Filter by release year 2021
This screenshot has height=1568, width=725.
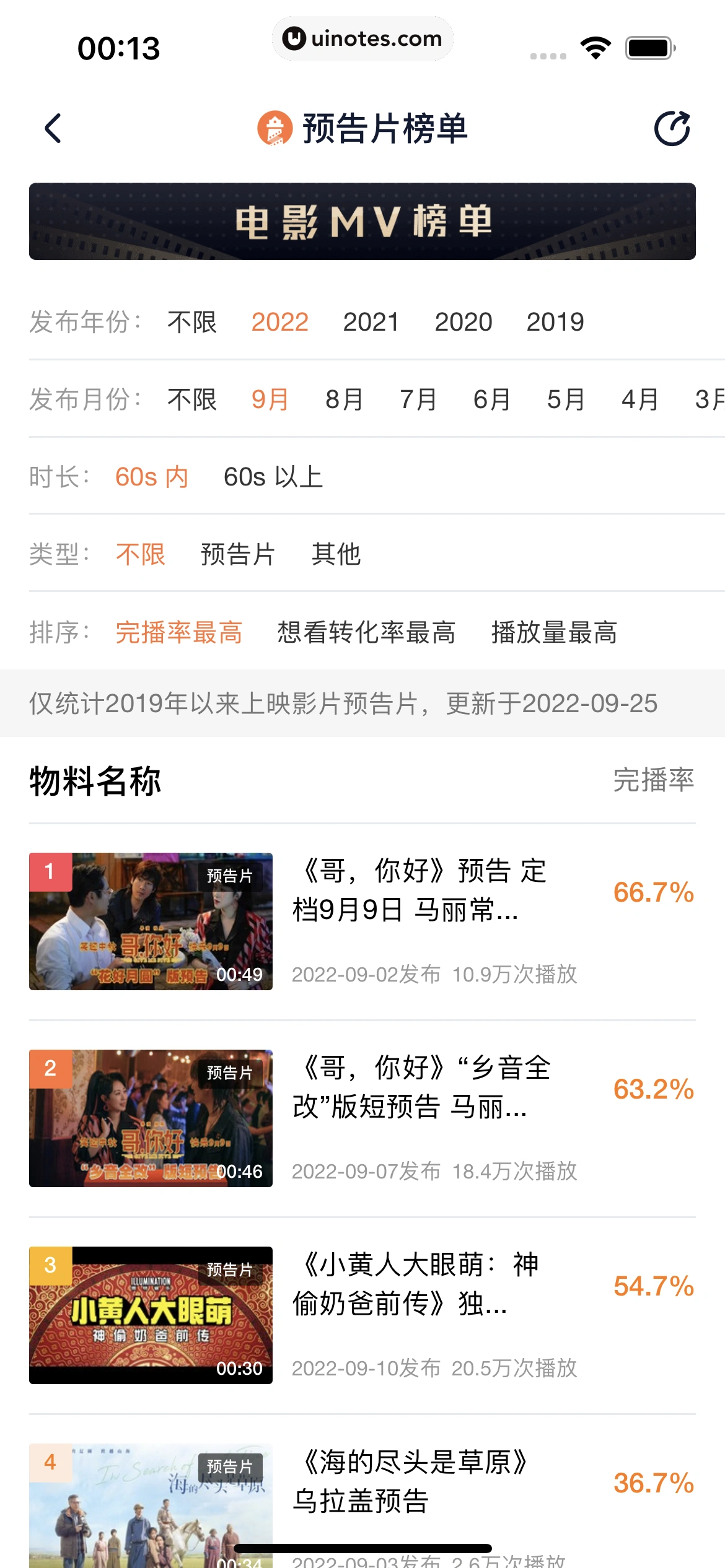click(371, 322)
